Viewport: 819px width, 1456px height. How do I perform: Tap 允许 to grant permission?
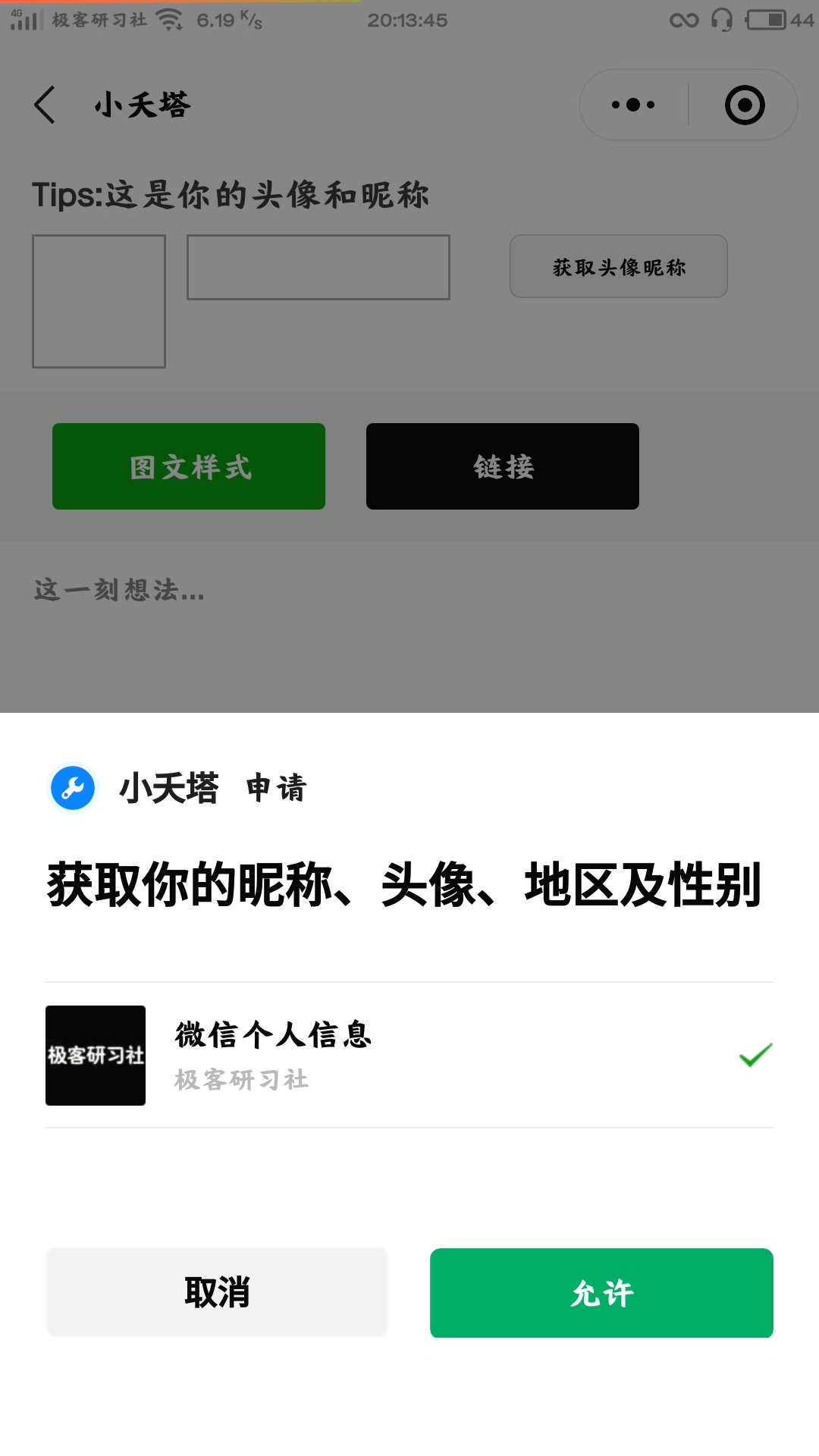pos(601,1293)
